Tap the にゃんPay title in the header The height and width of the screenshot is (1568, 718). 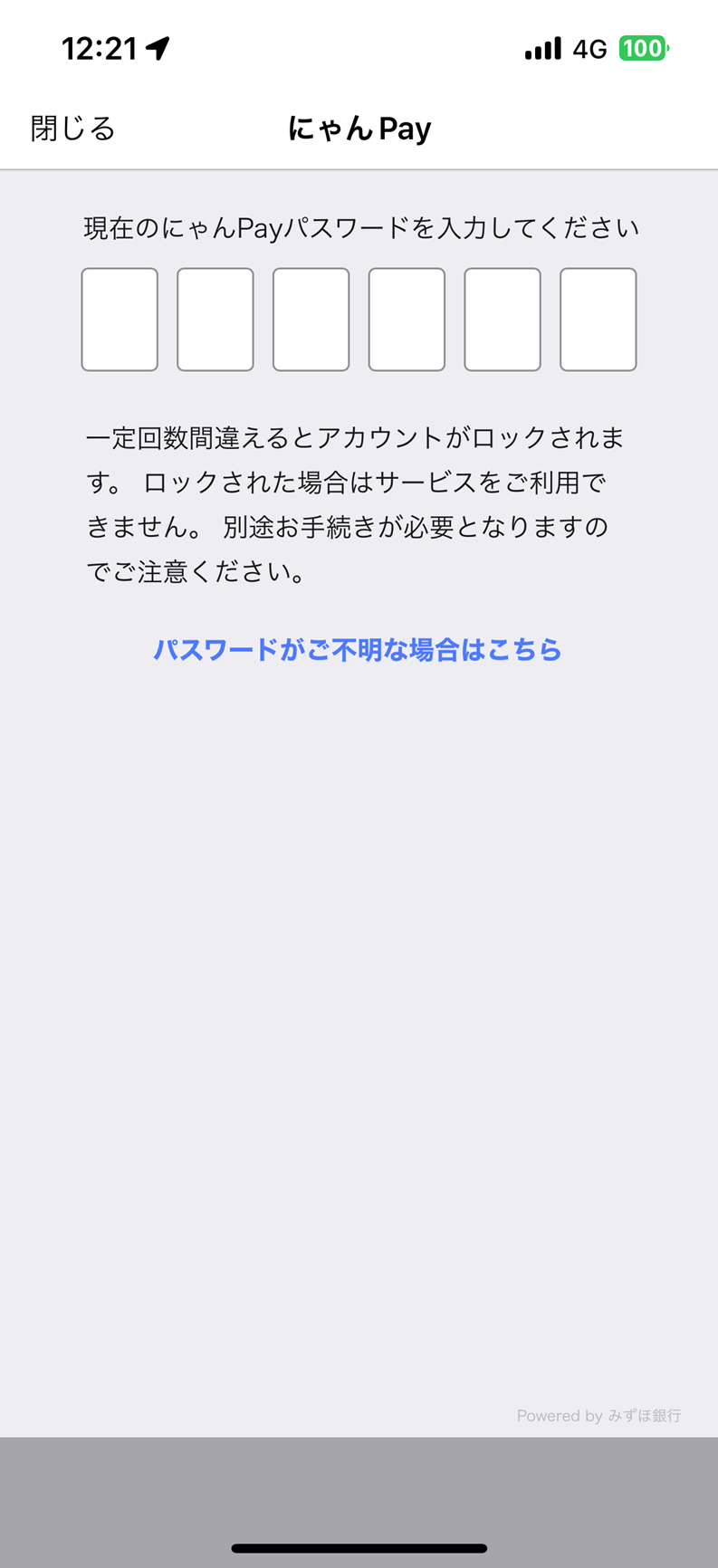point(359,128)
